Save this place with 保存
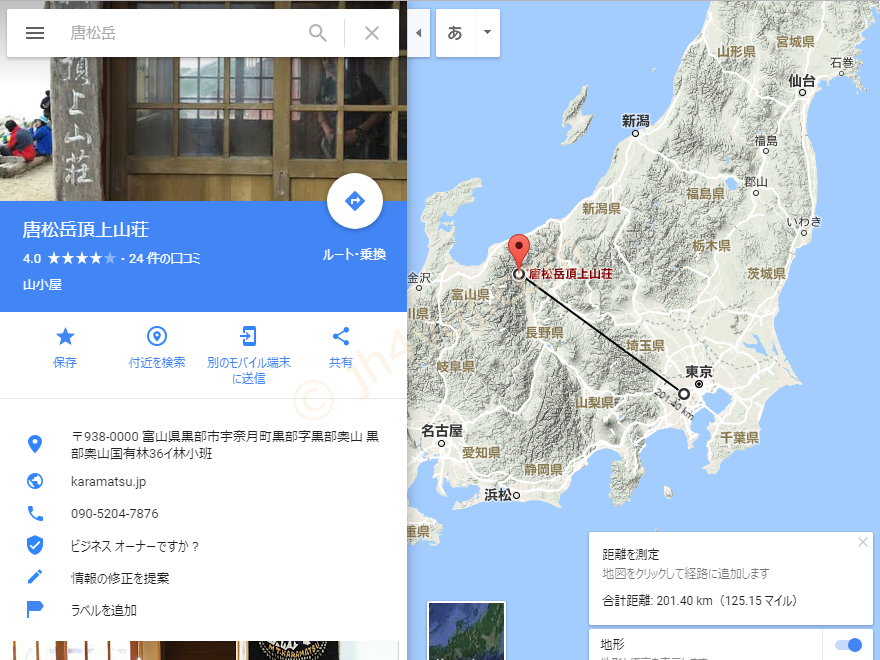 point(65,346)
